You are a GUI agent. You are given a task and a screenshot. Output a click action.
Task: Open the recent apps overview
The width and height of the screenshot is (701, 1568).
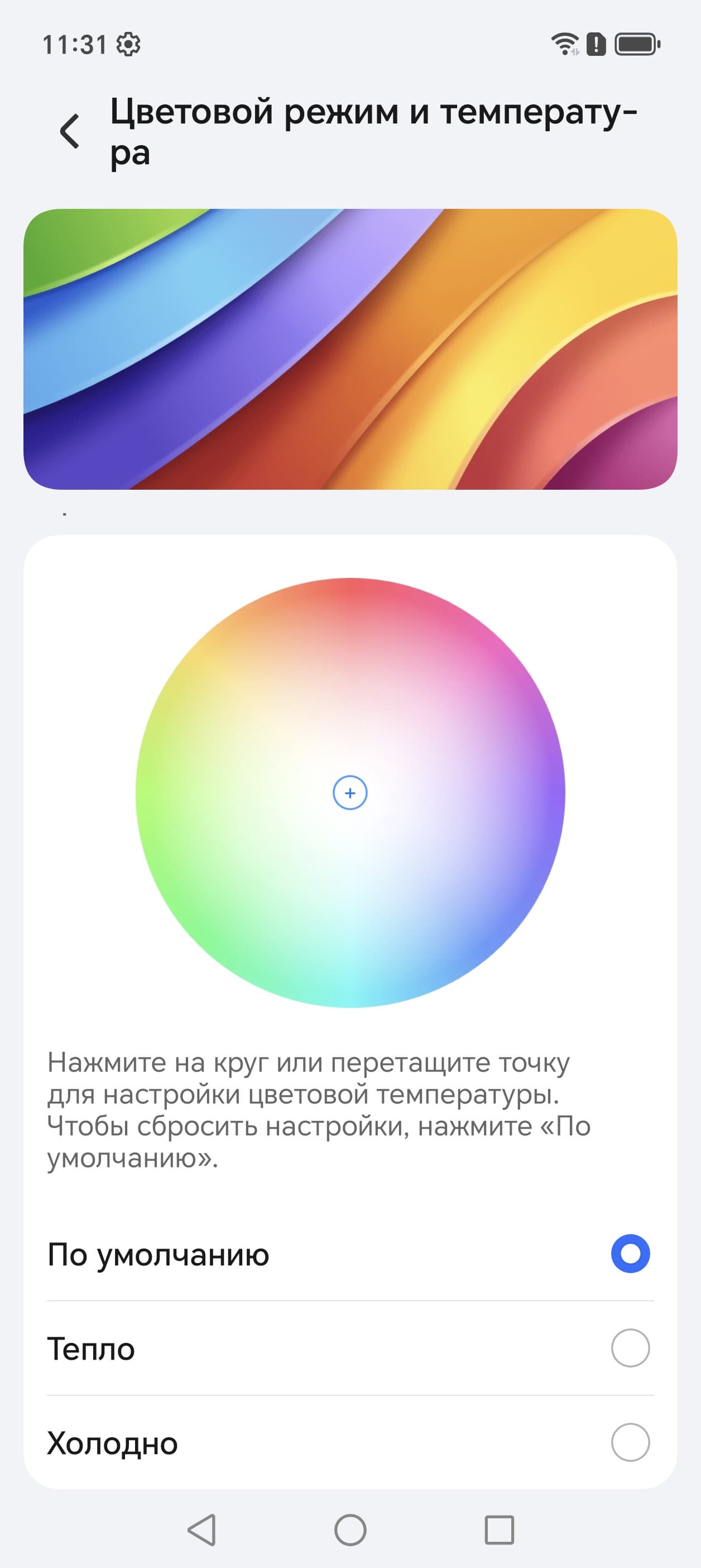click(x=499, y=1529)
